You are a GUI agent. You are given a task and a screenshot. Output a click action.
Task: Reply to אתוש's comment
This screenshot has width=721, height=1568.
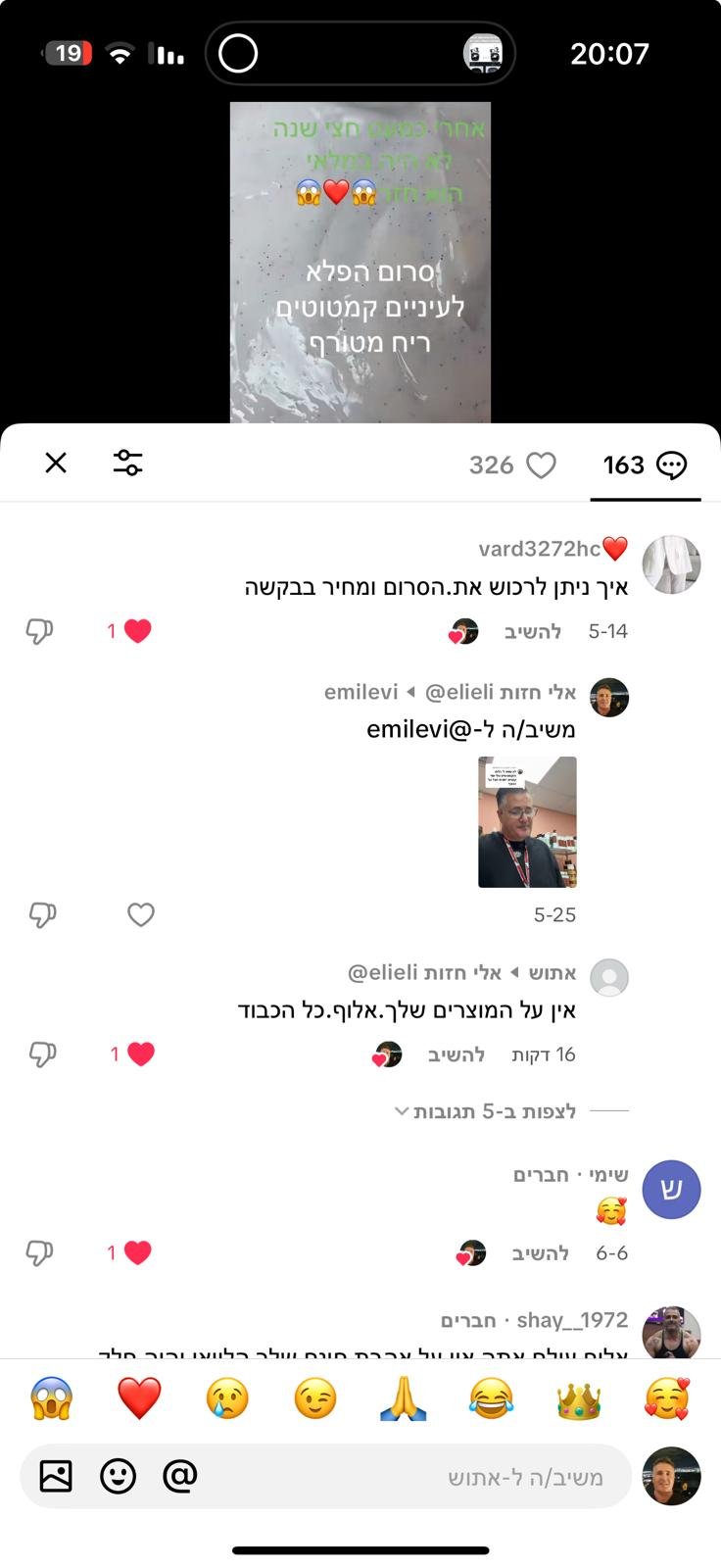[x=457, y=1054]
